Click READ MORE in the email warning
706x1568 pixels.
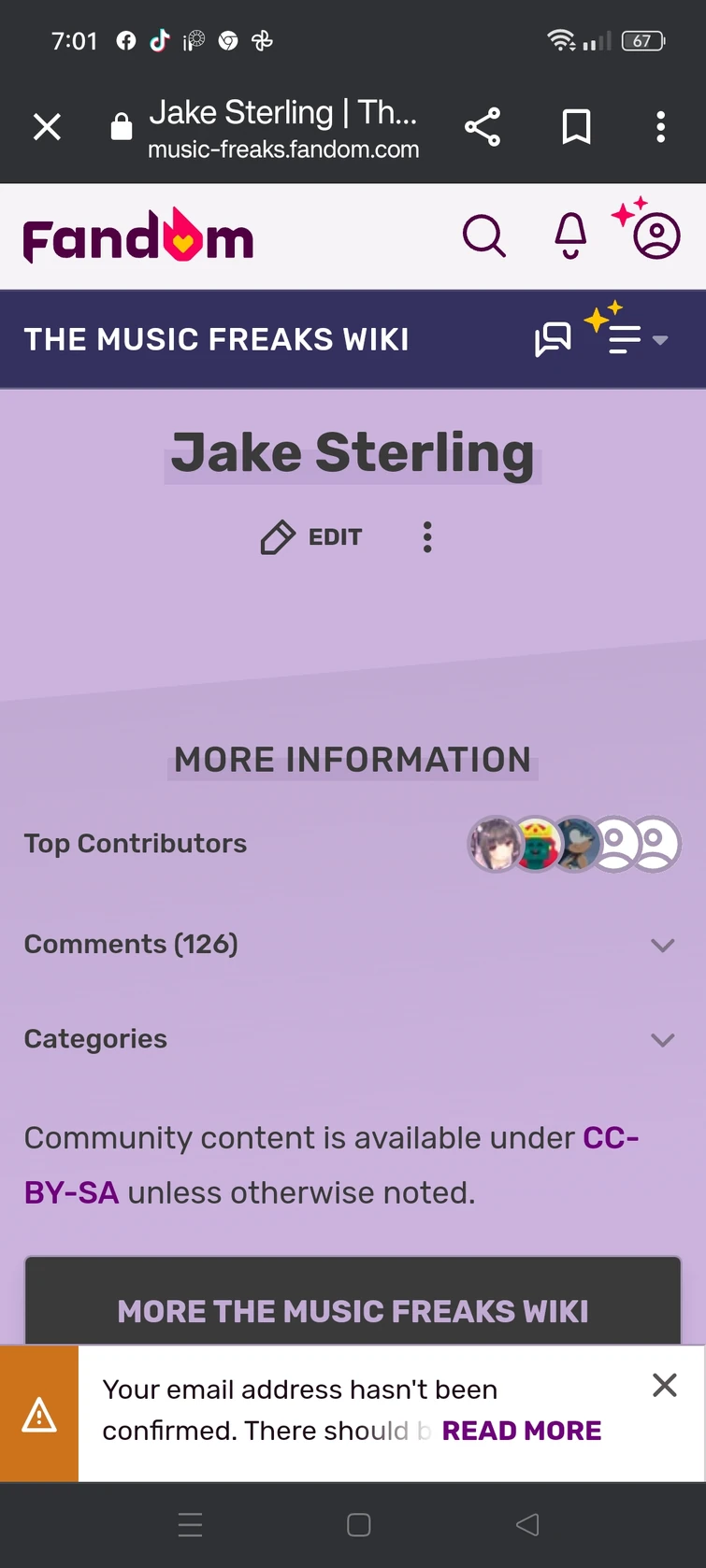(x=521, y=1430)
